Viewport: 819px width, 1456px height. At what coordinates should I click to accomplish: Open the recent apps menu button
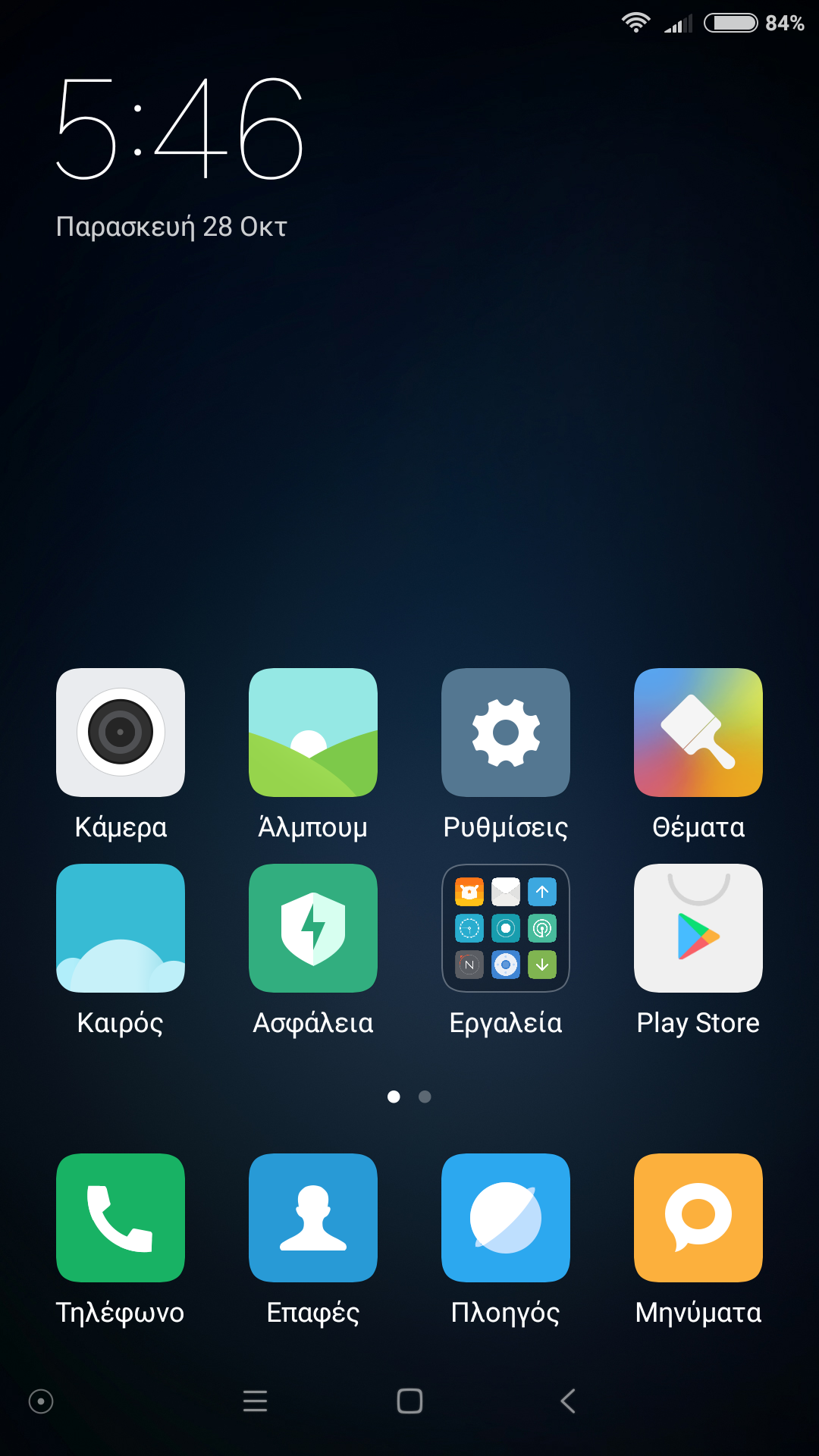[255, 1401]
